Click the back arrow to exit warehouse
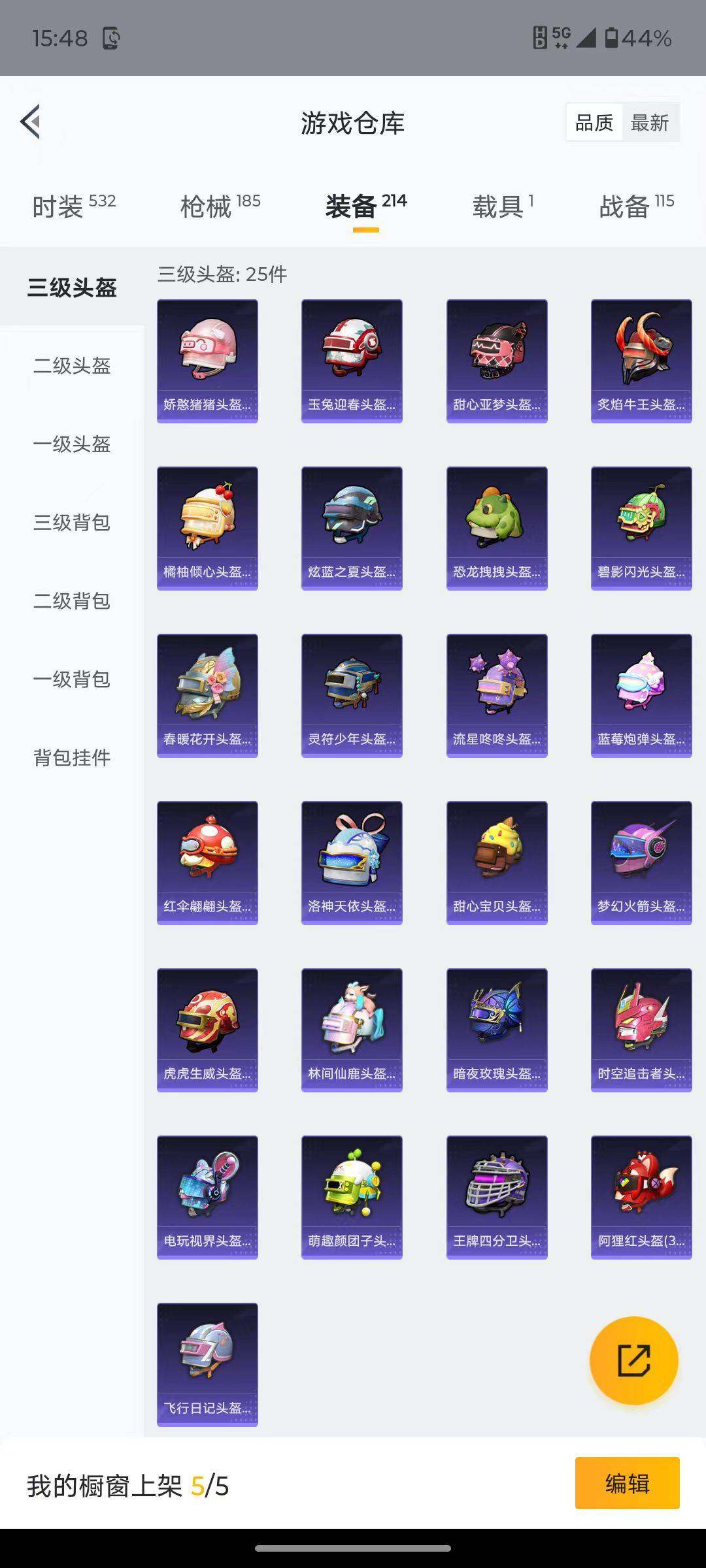706x1568 pixels. 29,123
